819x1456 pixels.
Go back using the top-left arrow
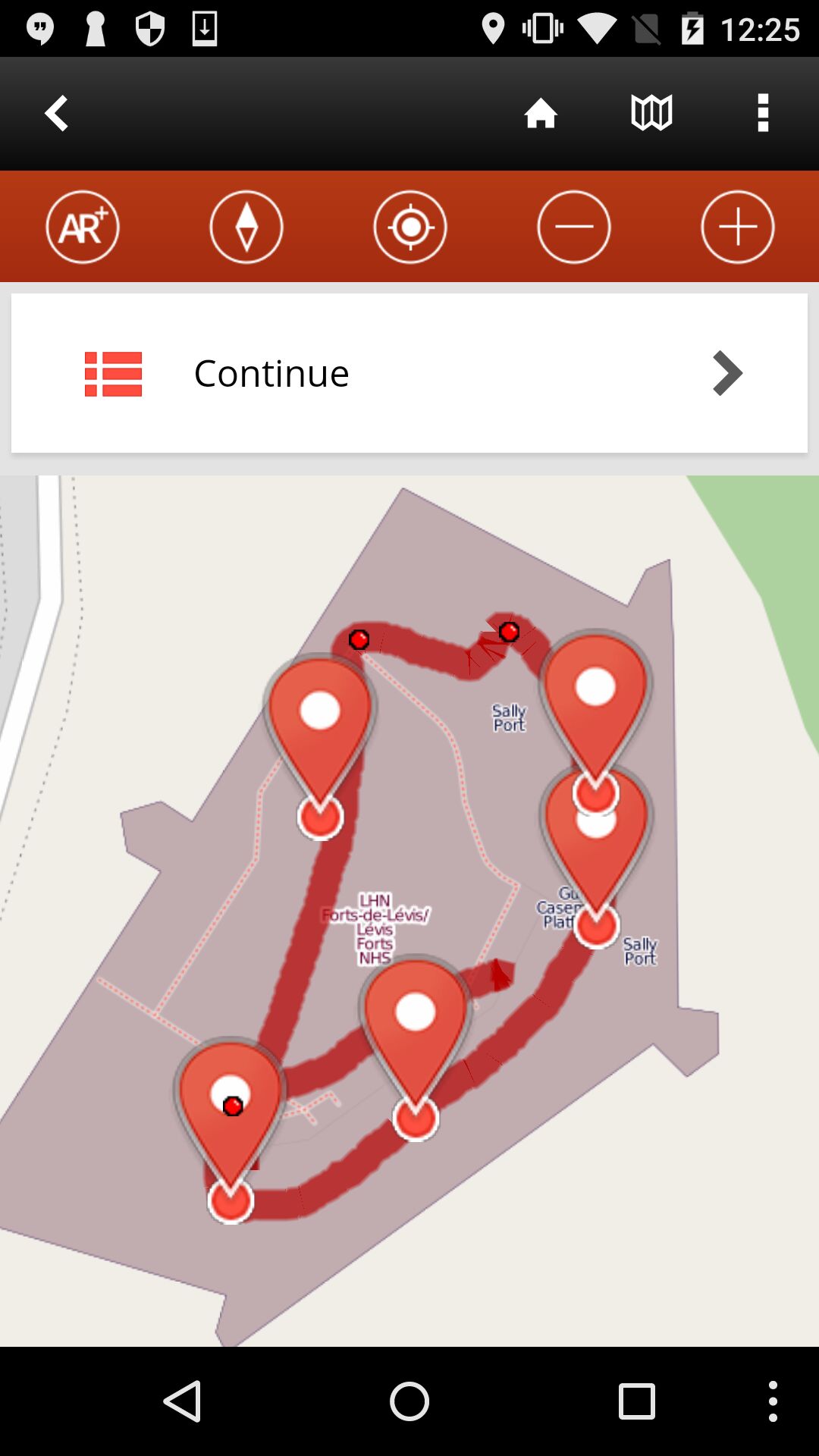click(57, 114)
